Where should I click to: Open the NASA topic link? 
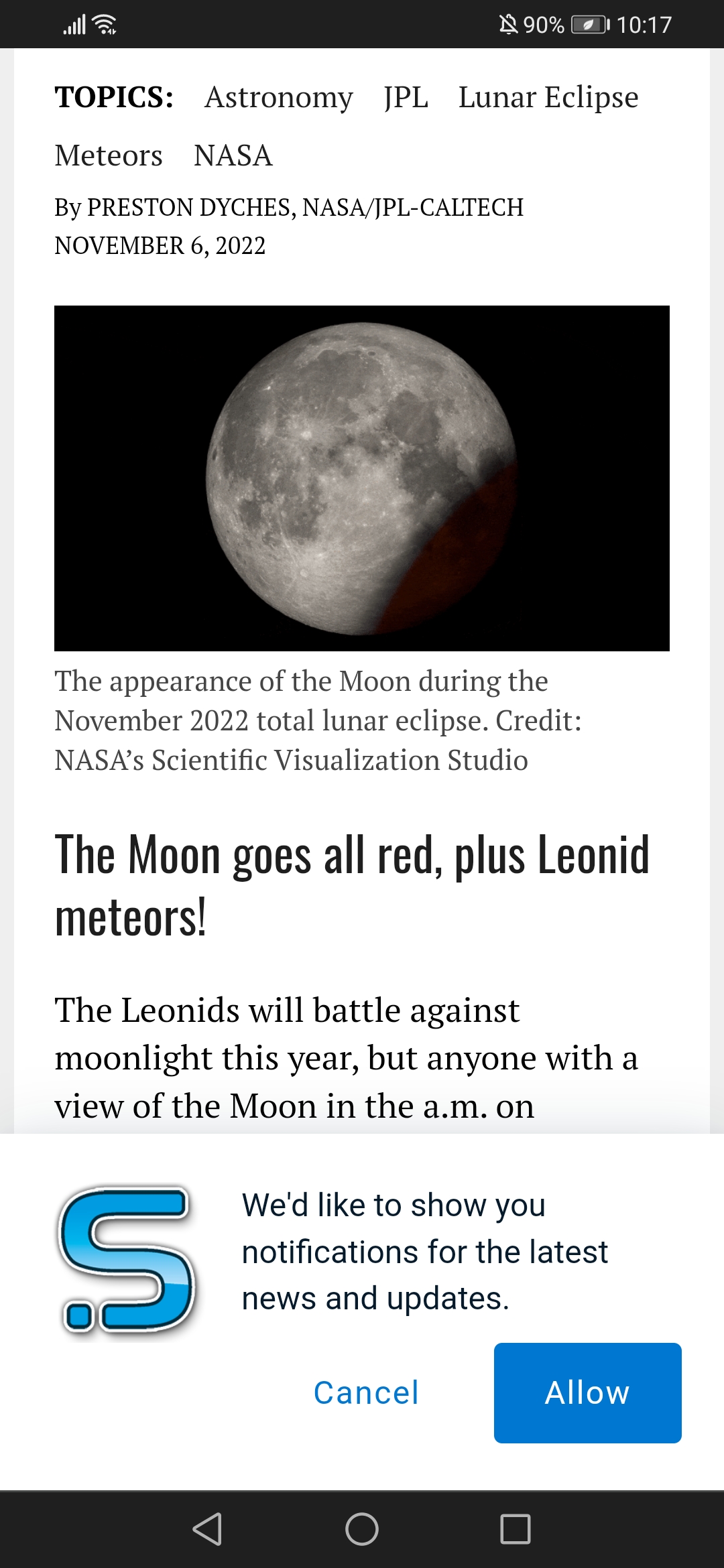[233, 155]
